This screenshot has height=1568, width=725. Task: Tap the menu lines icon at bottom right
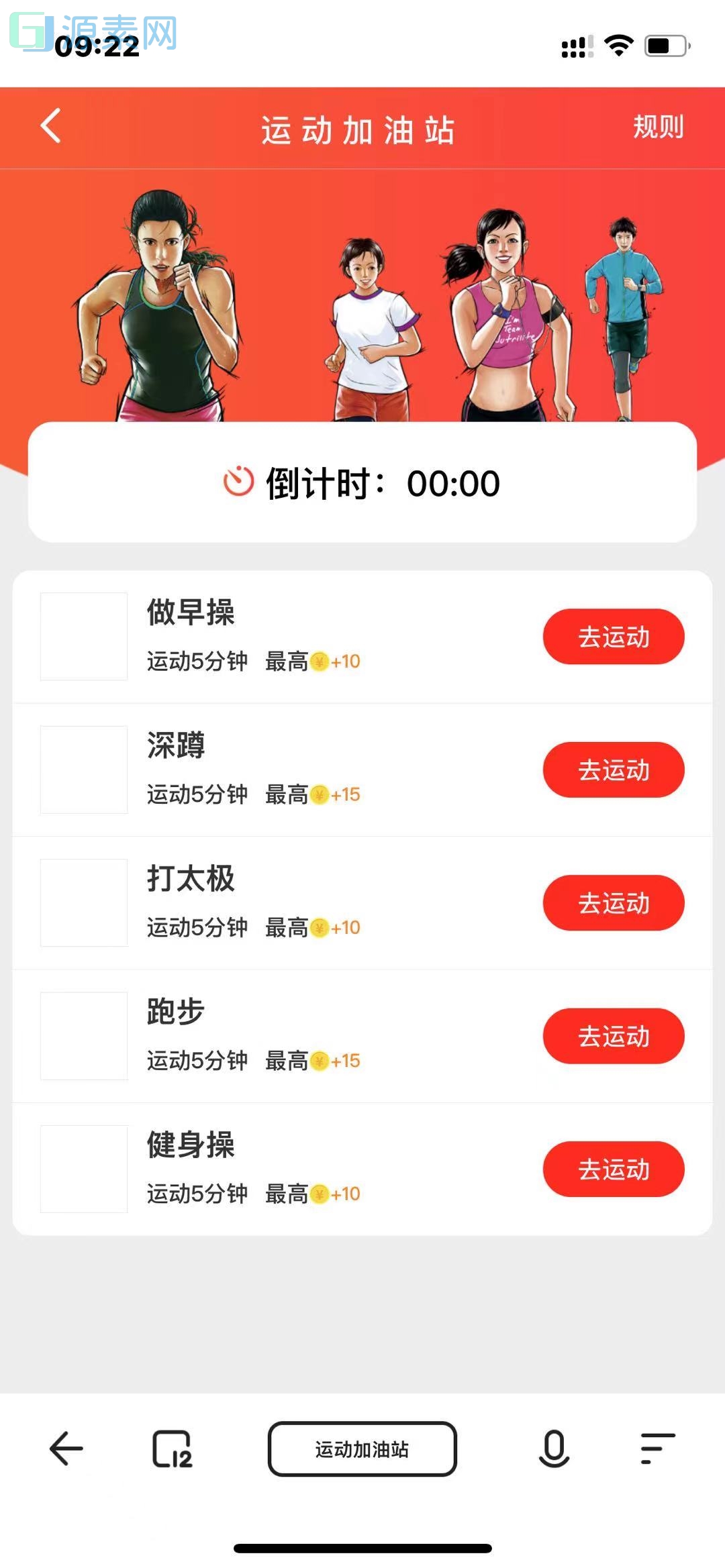point(656,1449)
